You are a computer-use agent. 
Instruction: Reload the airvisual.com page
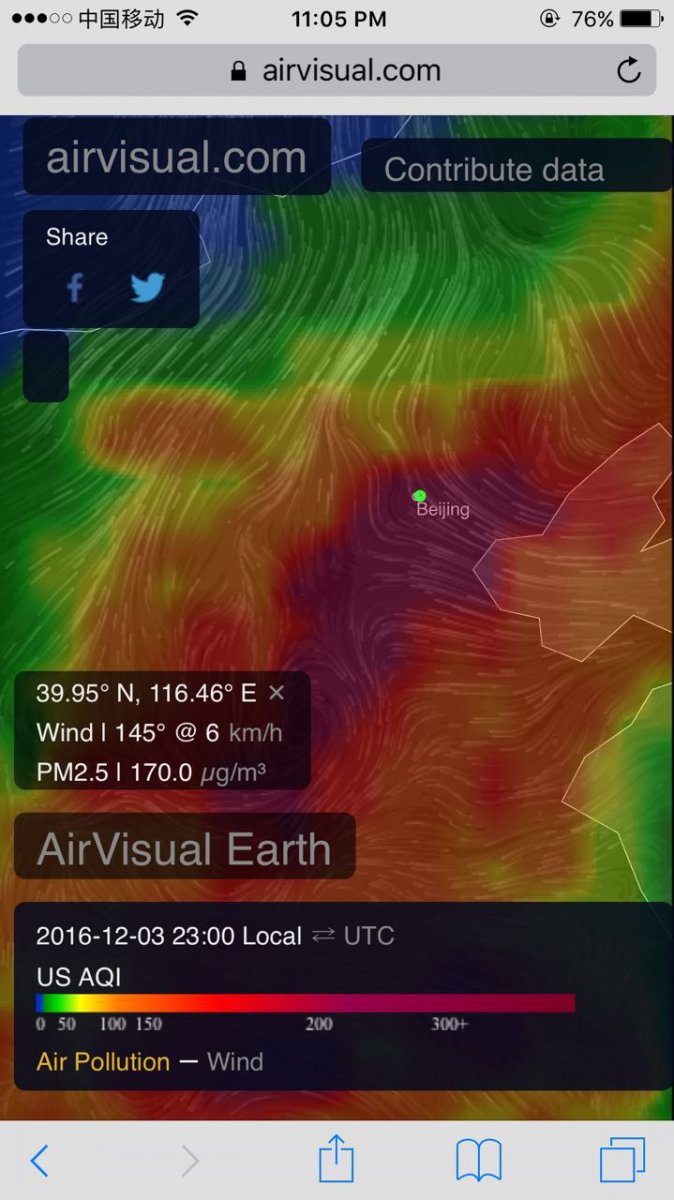click(x=628, y=71)
